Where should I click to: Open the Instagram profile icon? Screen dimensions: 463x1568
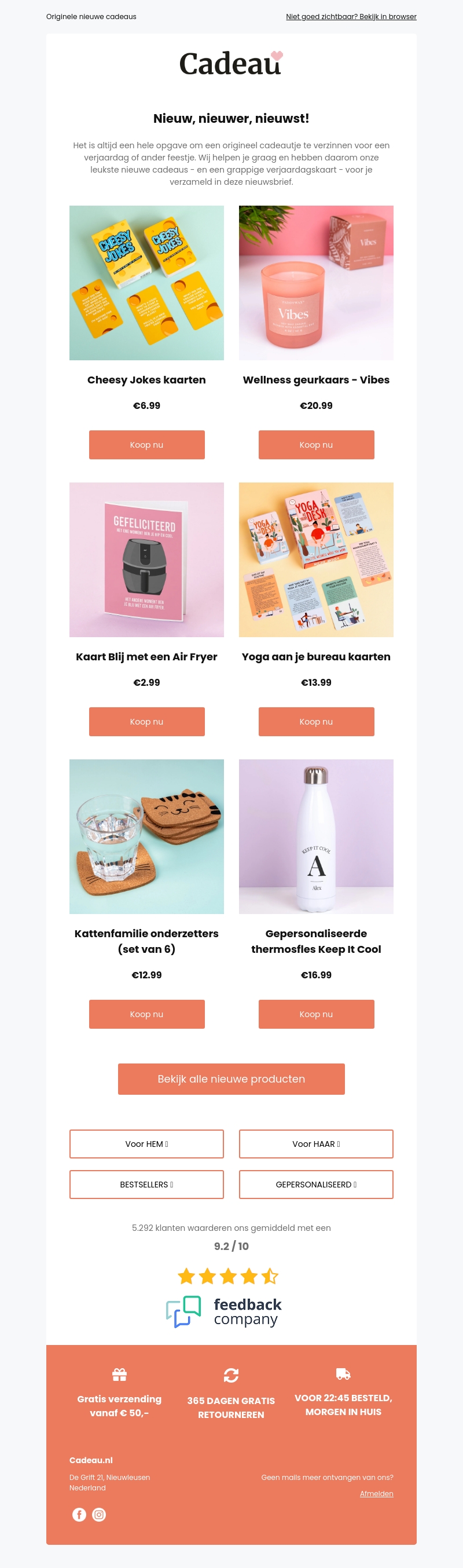(99, 1515)
